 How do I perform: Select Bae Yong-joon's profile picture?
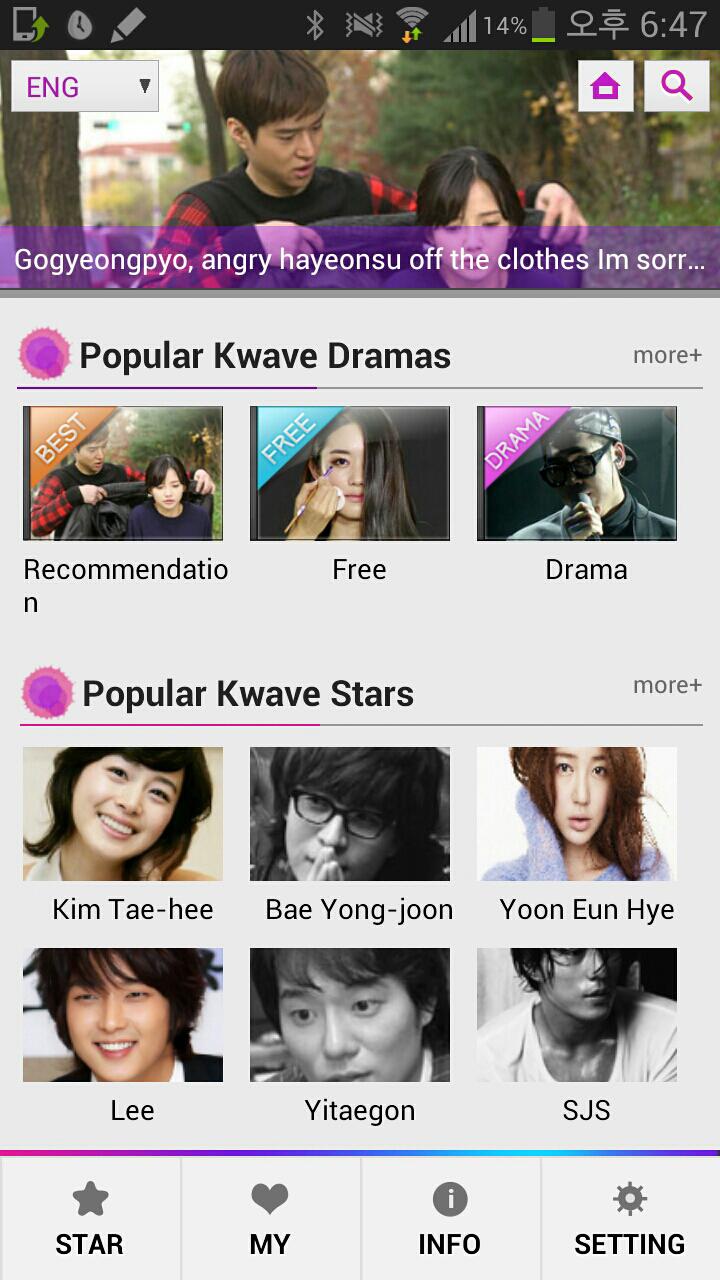tap(350, 814)
